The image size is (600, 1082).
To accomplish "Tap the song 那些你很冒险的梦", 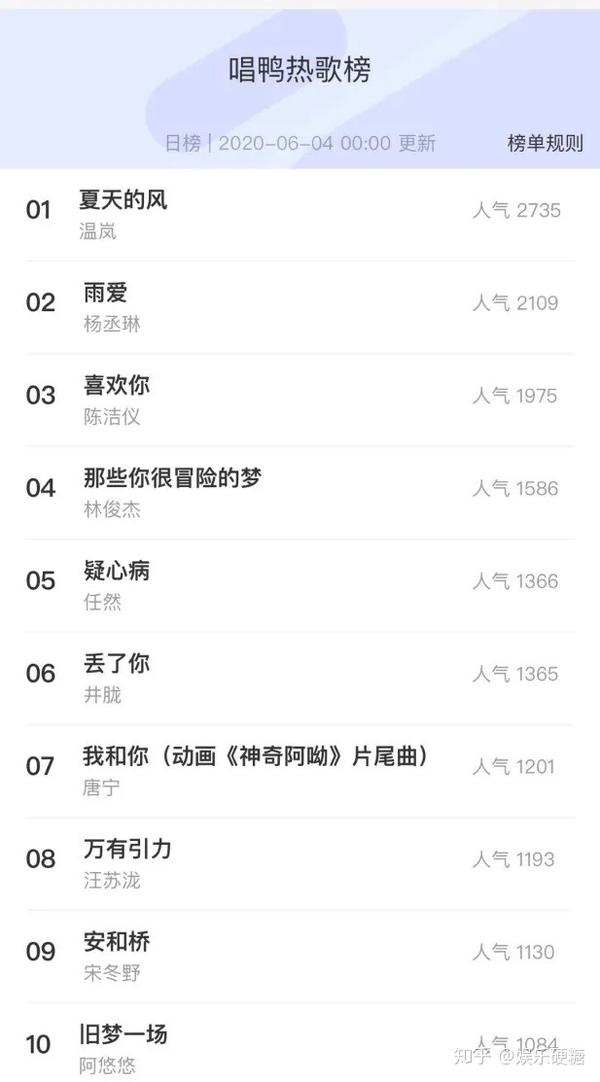I will coord(300,493).
